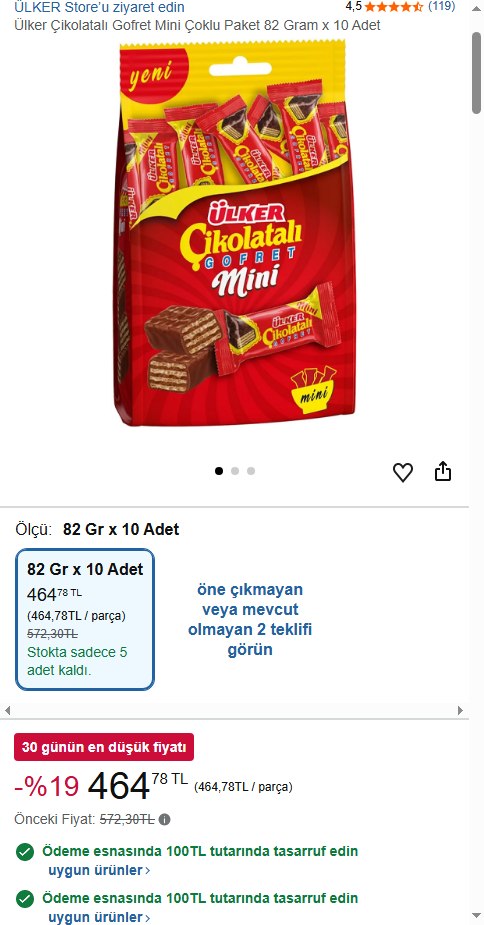Select the 82 Gr x 10 Adet size option
The height and width of the screenshot is (925, 484).
pyautogui.click(x=85, y=619)
